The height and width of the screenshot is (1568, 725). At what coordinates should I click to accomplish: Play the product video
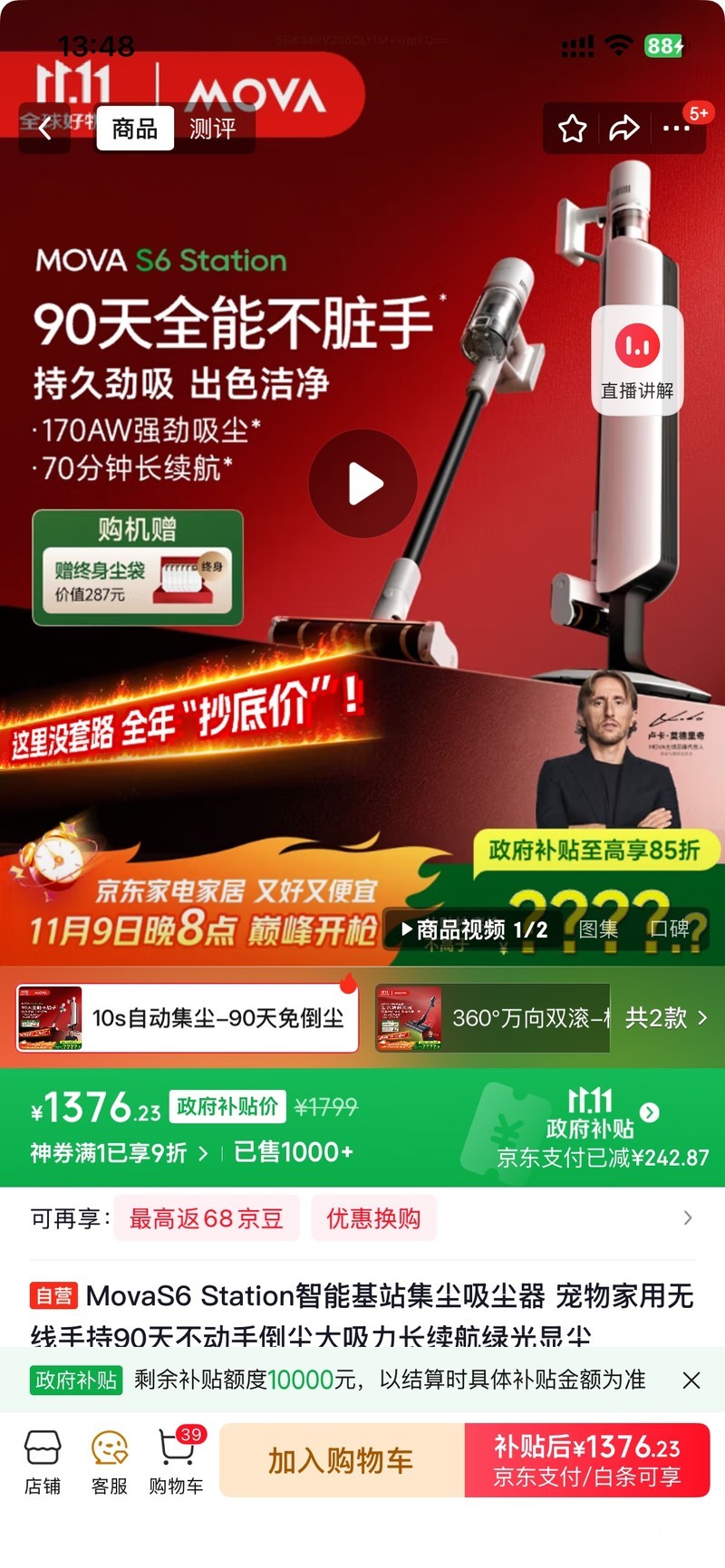pos(363,484)
